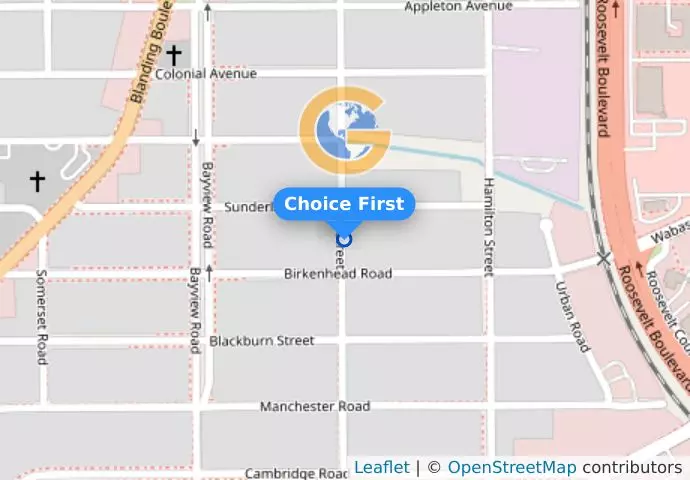
Task: Tap the Choice First map marker
Action: tap(344, 240)
